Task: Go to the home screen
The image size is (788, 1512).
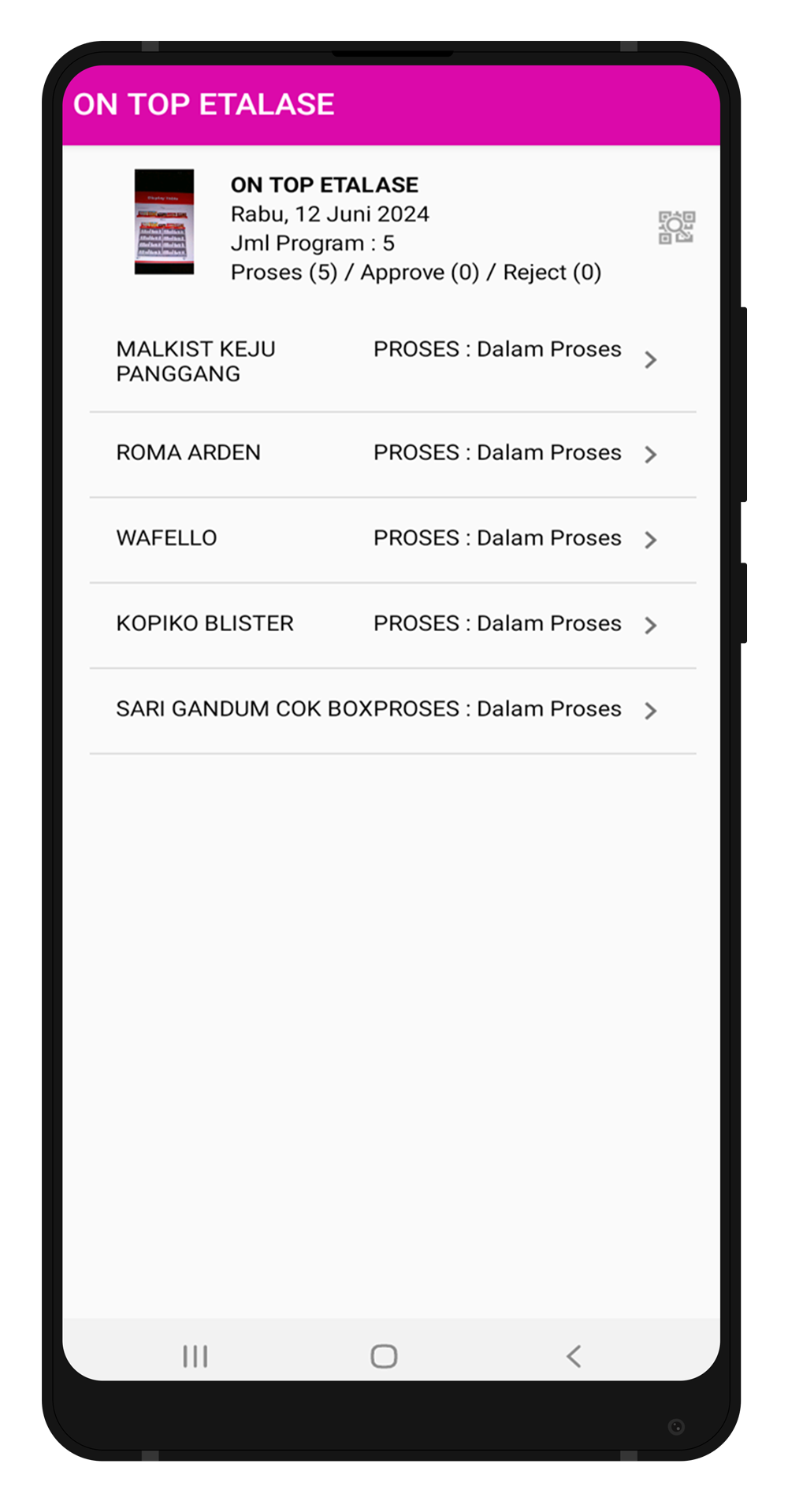Action: click(x=384, y=1356)
